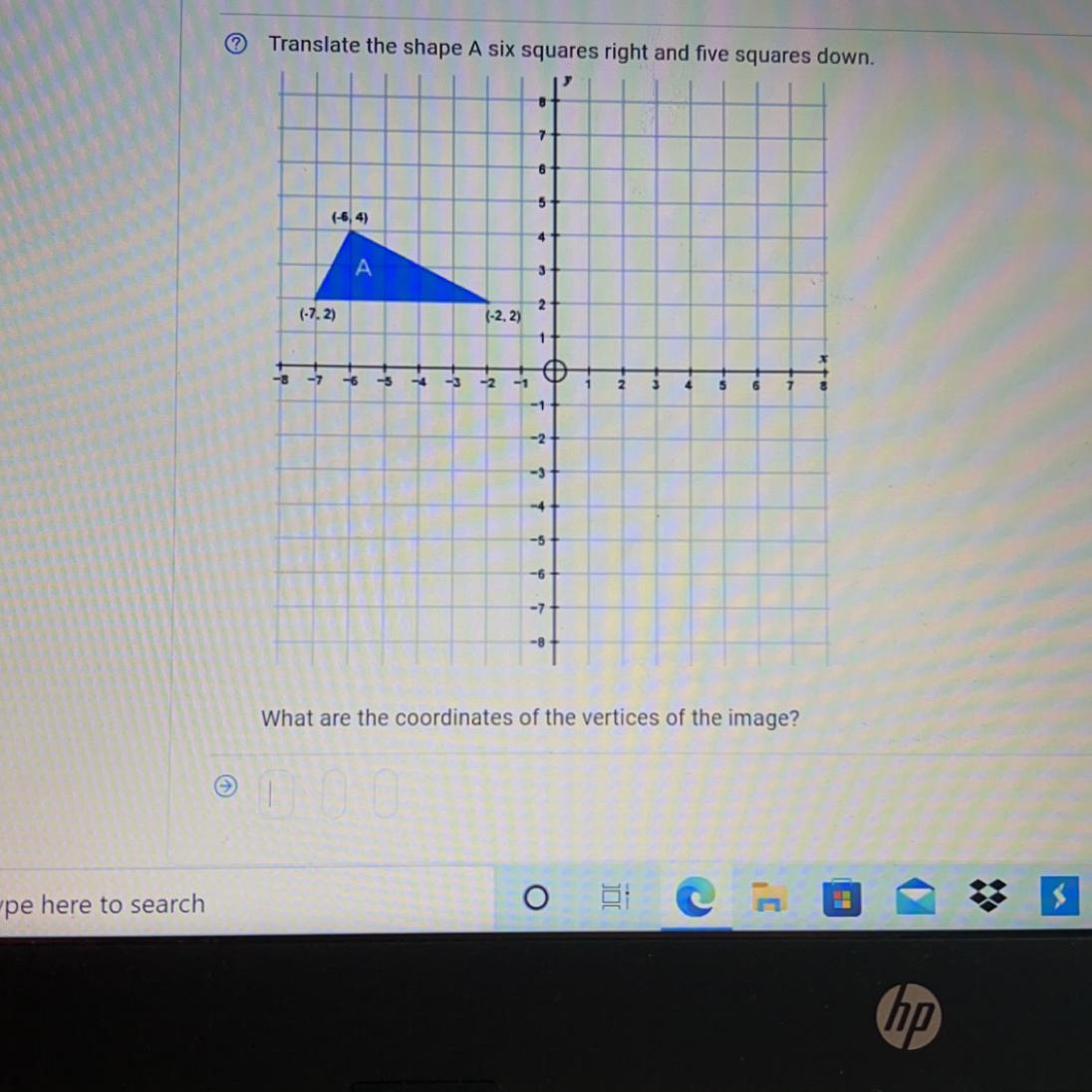
Task: Open File Explorer from the taskbar
Action: point(768,899)
